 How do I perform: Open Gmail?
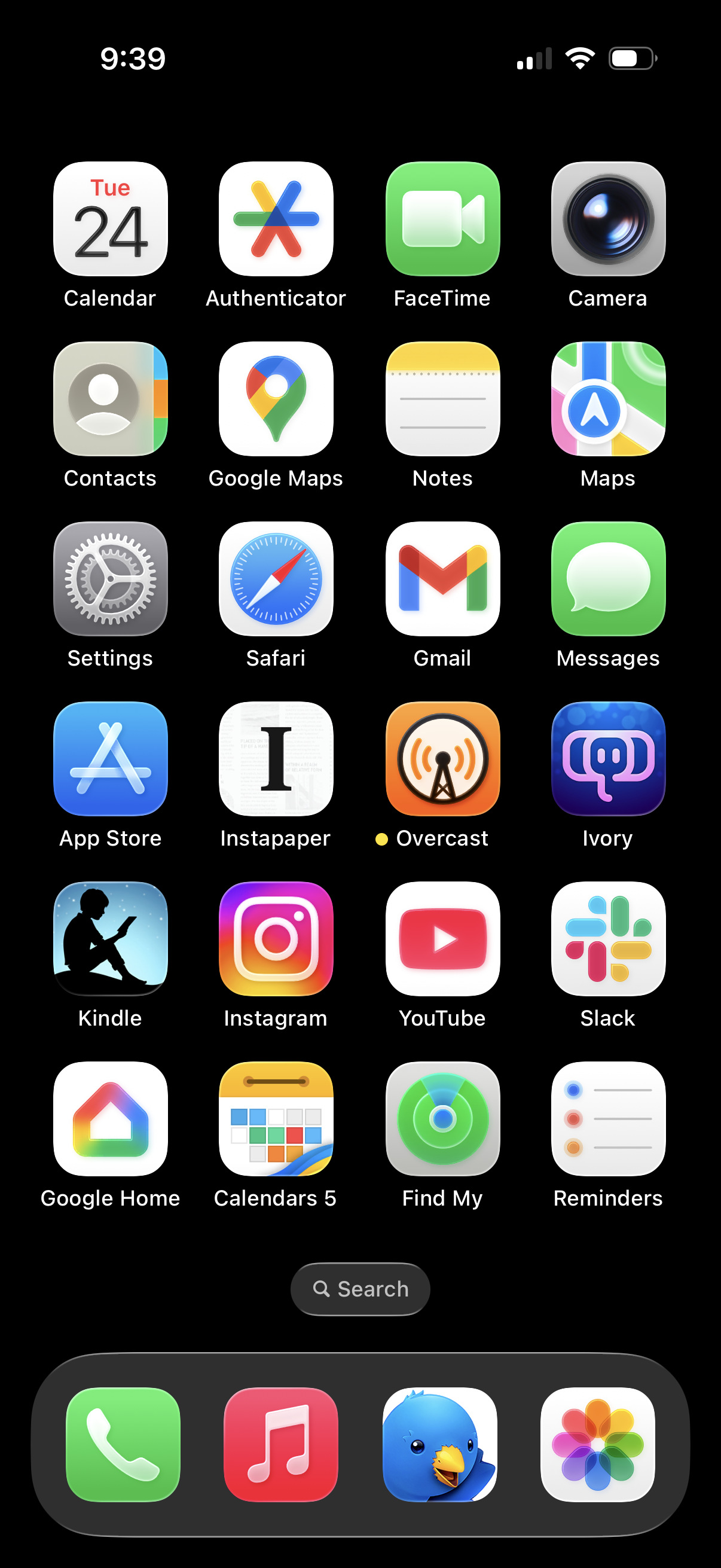[442, 579]
